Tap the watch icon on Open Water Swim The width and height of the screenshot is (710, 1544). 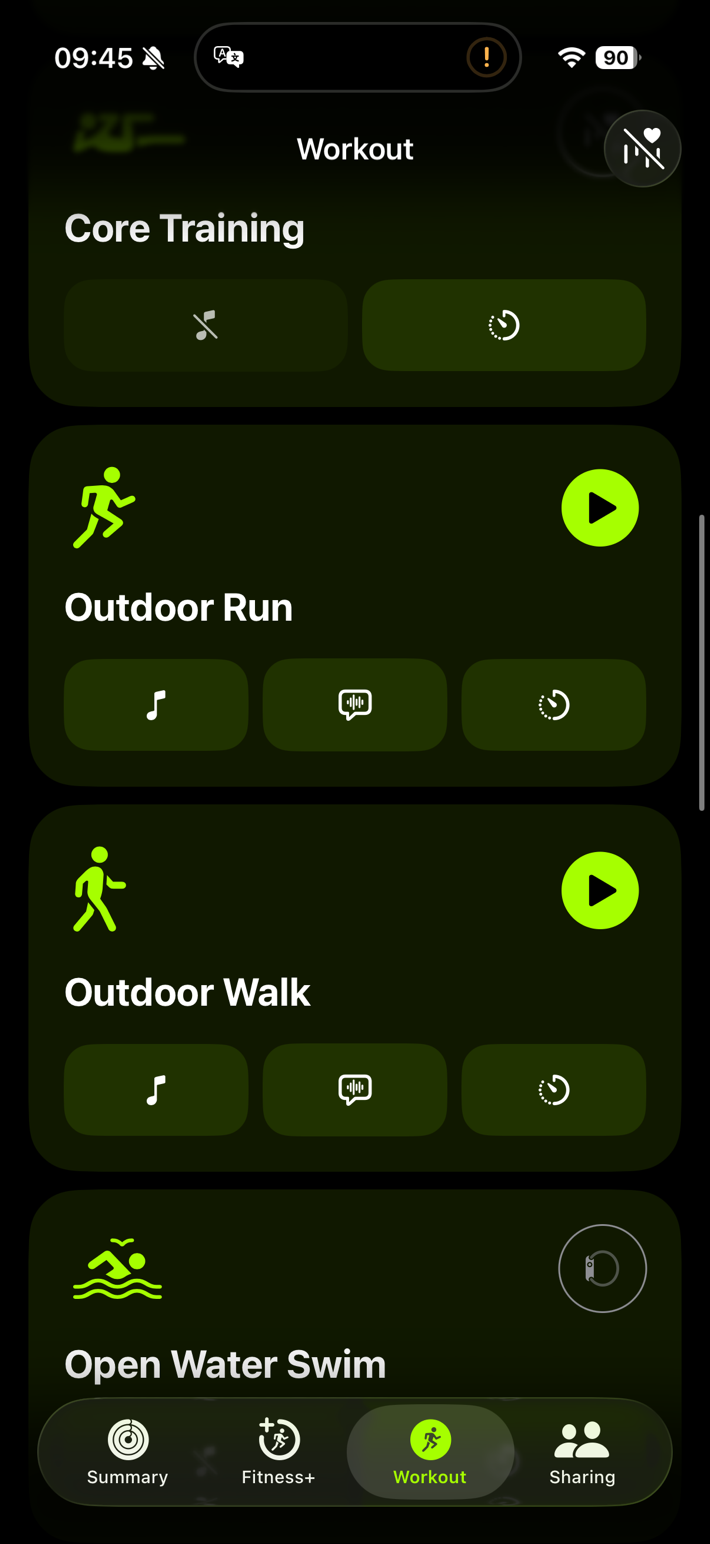602,1268
